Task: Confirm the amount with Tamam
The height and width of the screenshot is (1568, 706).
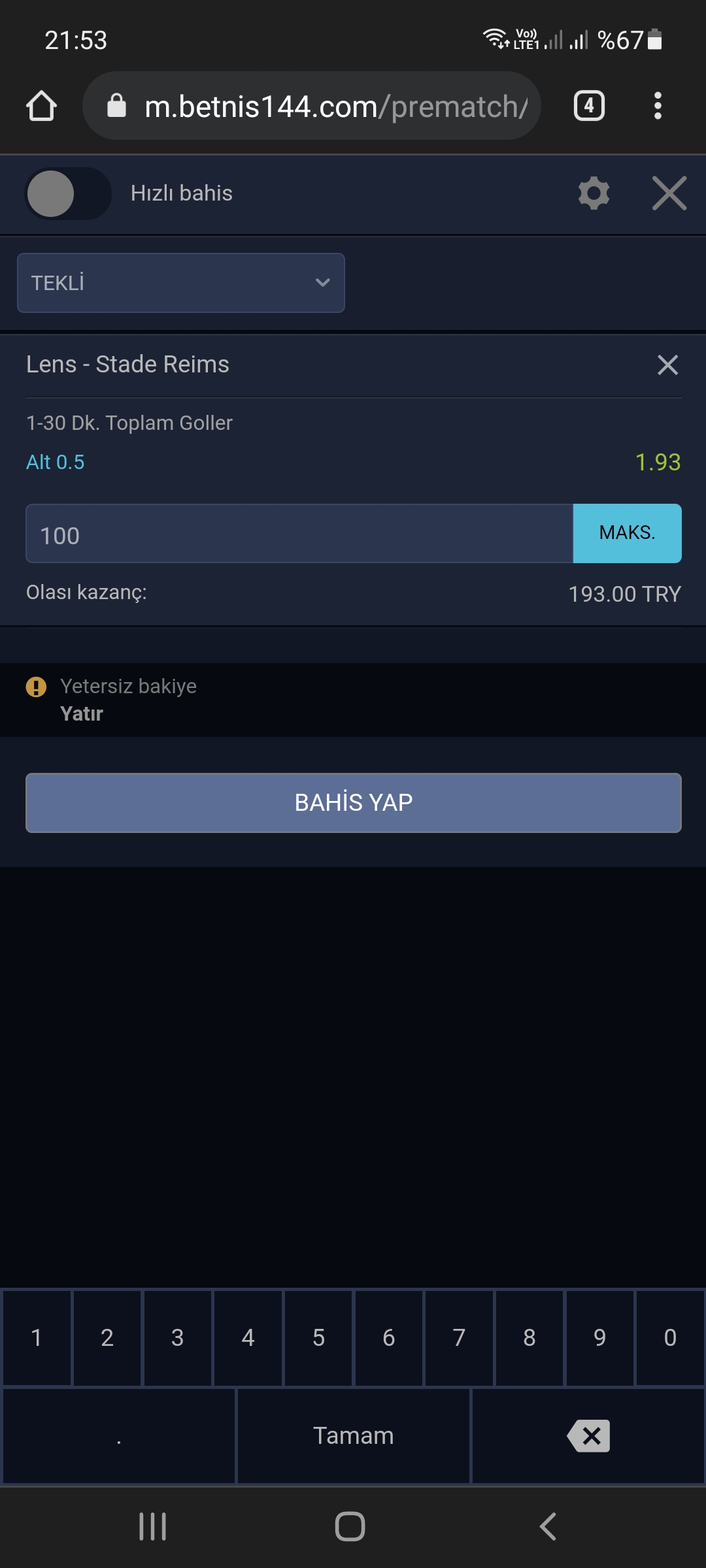Action: coord(353,1436)
